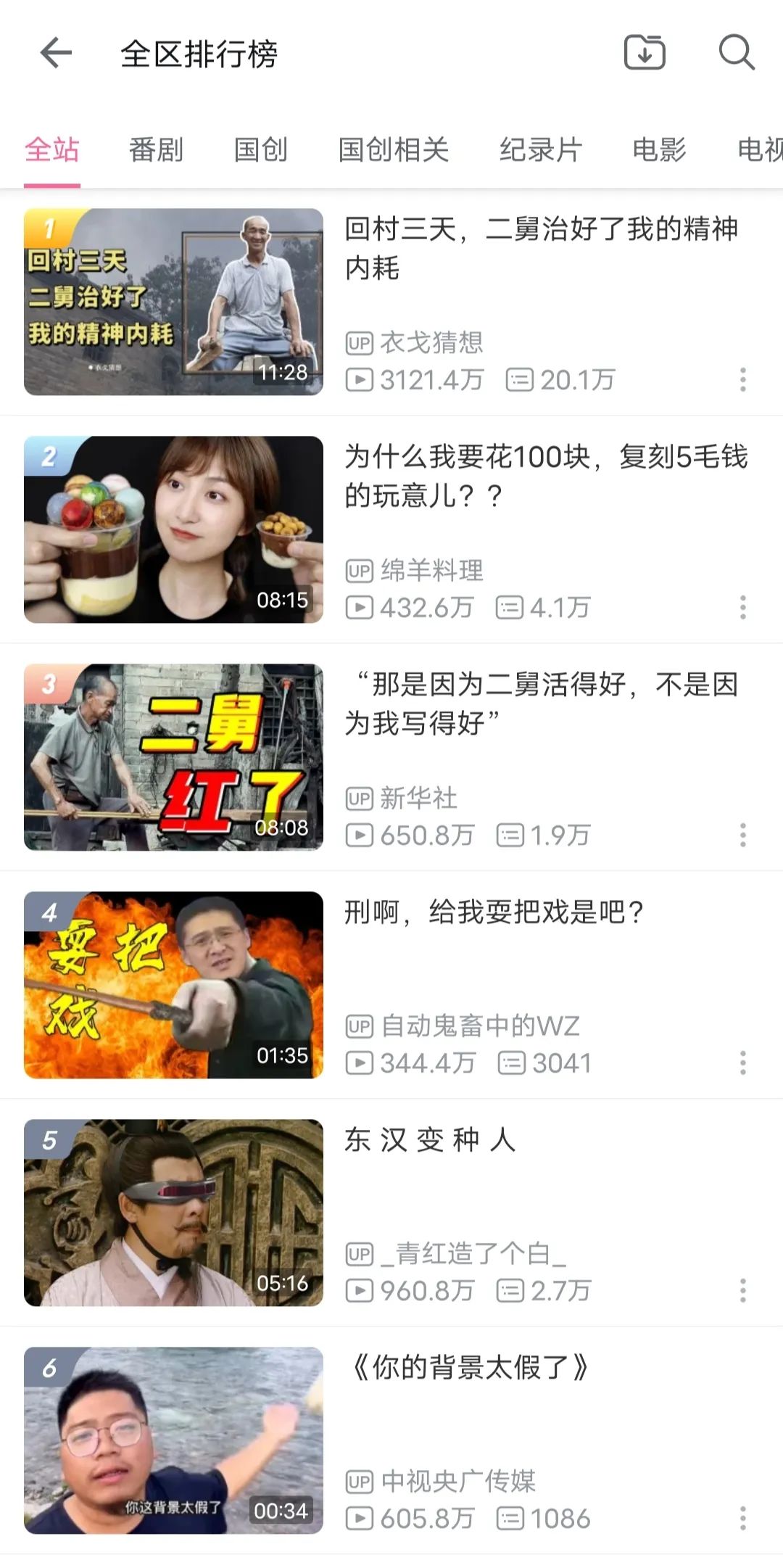Open more options for 中视央广传媒 video
The image size is (783, 1568).
click(x=742, y=1518)
